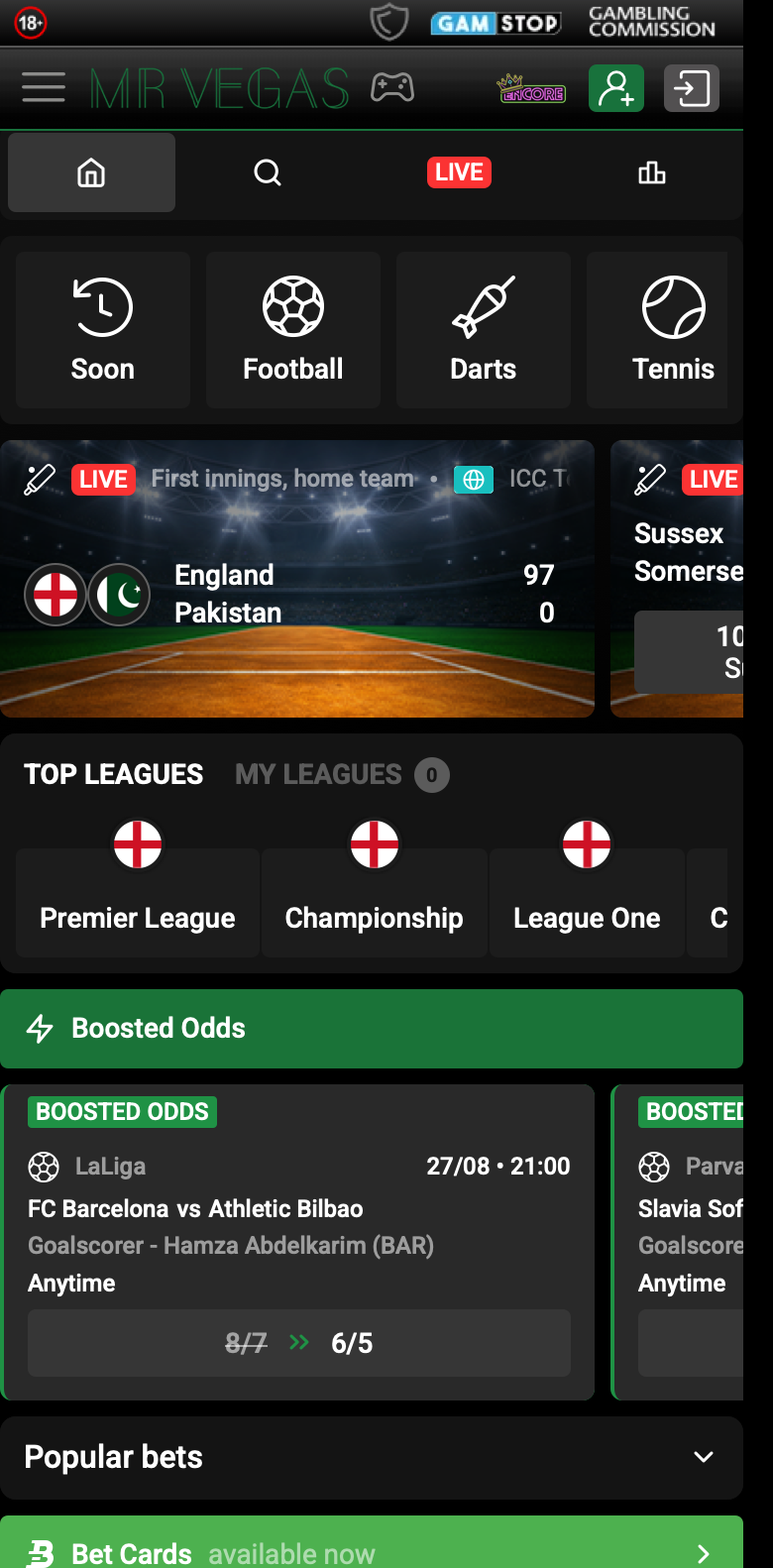Switch to the LIVE tab
The width and height of the screenshot is (773, 1568).
point(459,172)
